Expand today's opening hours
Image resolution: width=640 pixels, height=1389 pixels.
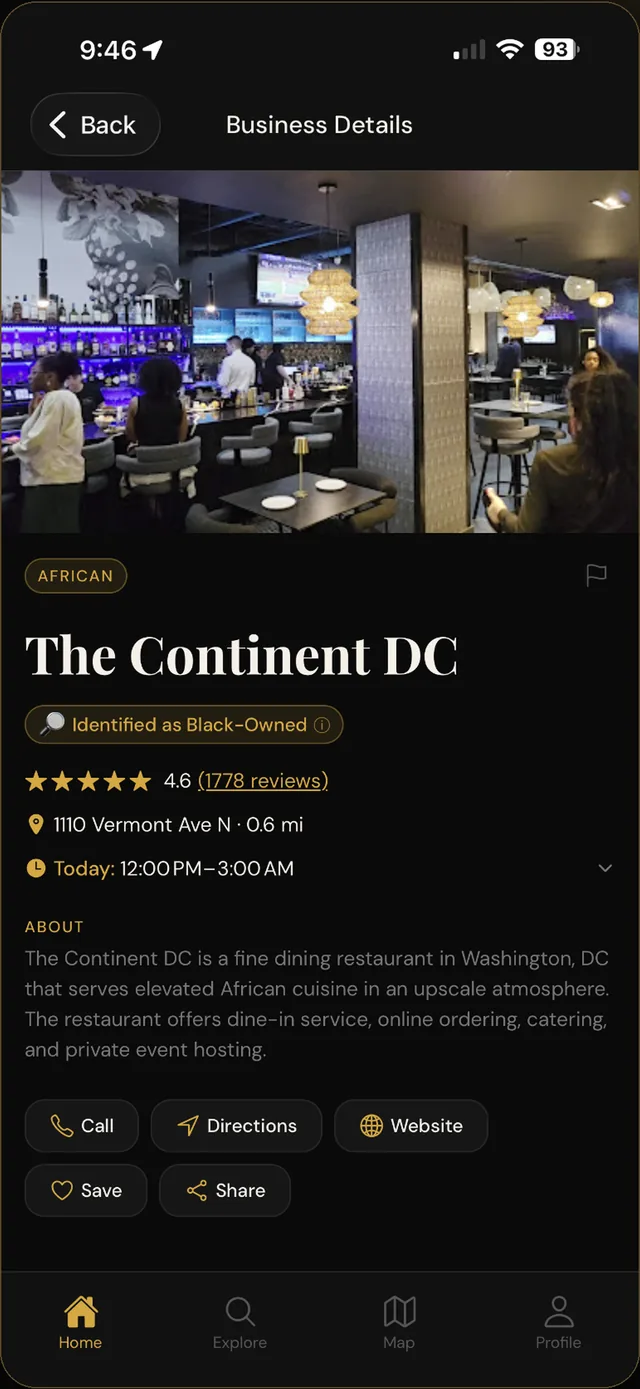tap(604, 868)
